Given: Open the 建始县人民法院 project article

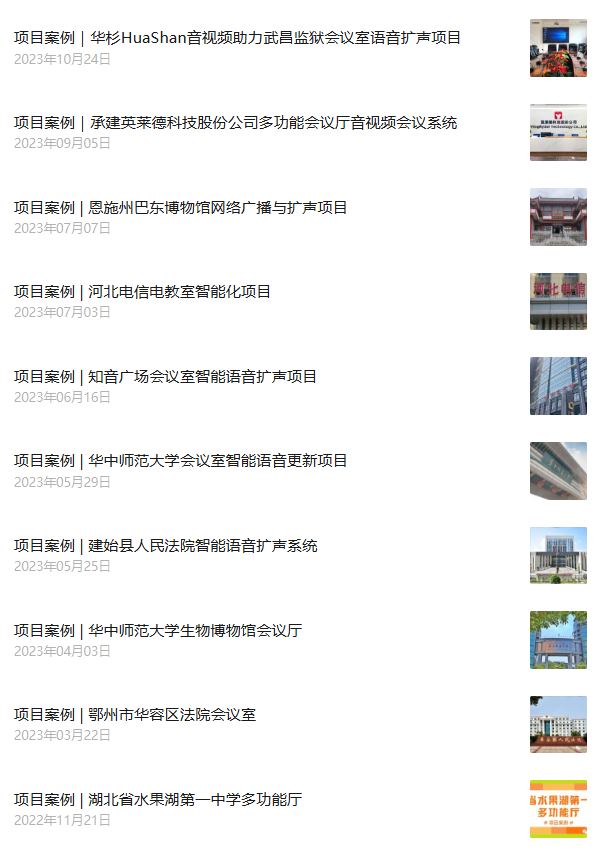Looking at the screenshot, I should 166,546.
